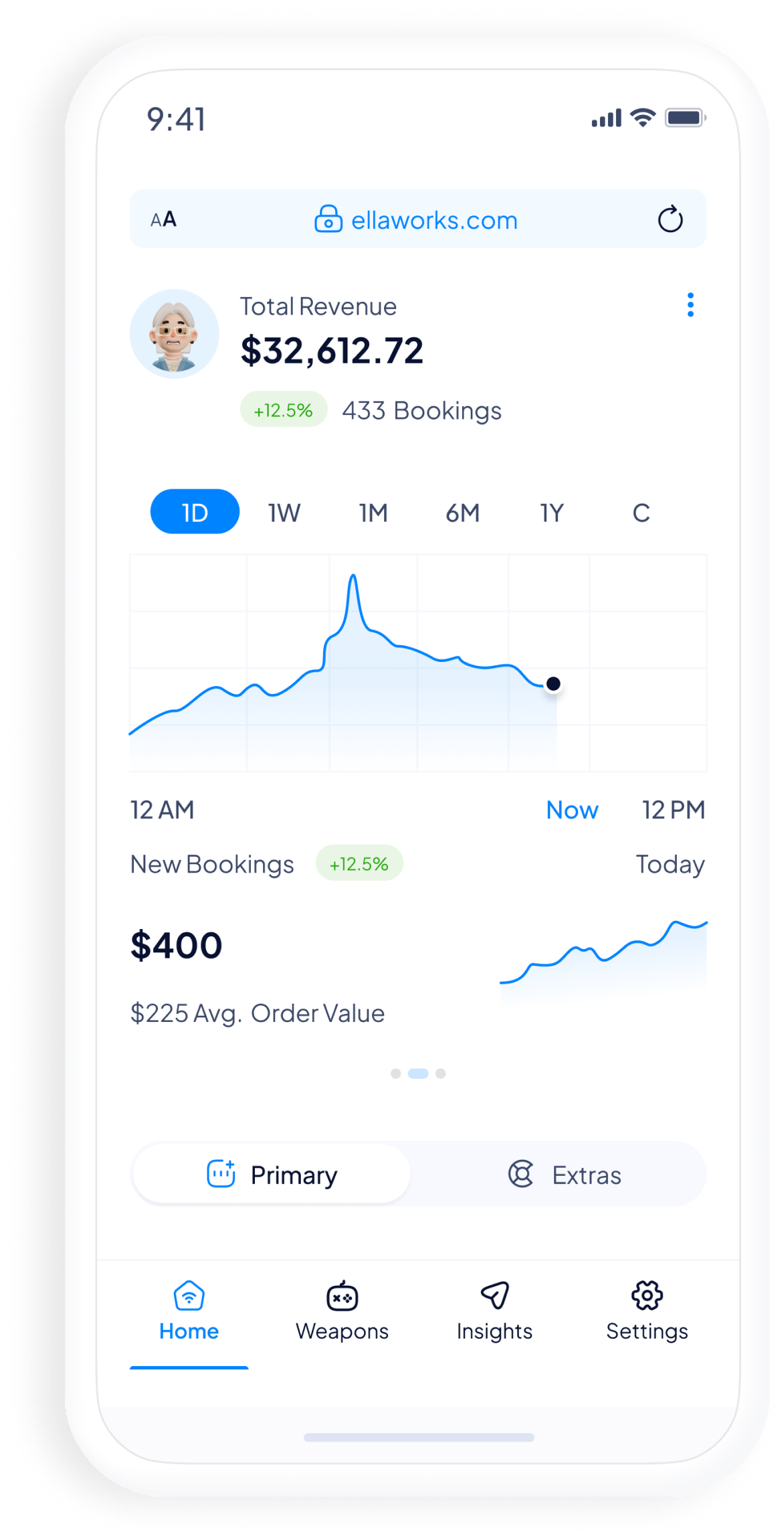
Task: Show the 6M time range
Action: click(462, 513)
